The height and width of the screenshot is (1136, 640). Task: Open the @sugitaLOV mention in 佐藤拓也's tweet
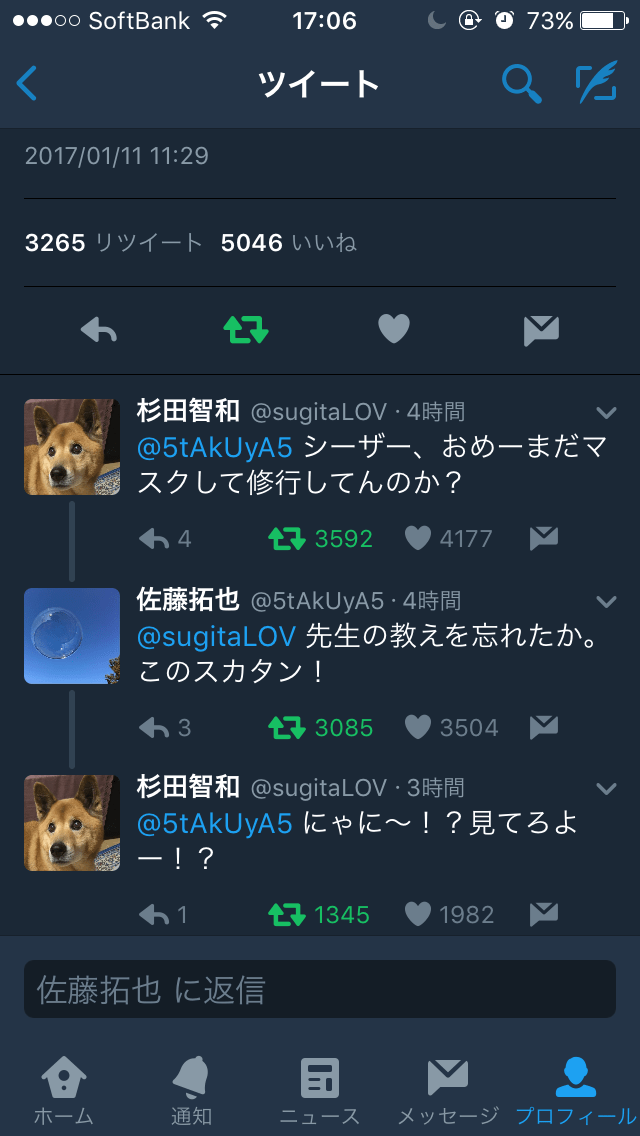(x=216, y=635)
